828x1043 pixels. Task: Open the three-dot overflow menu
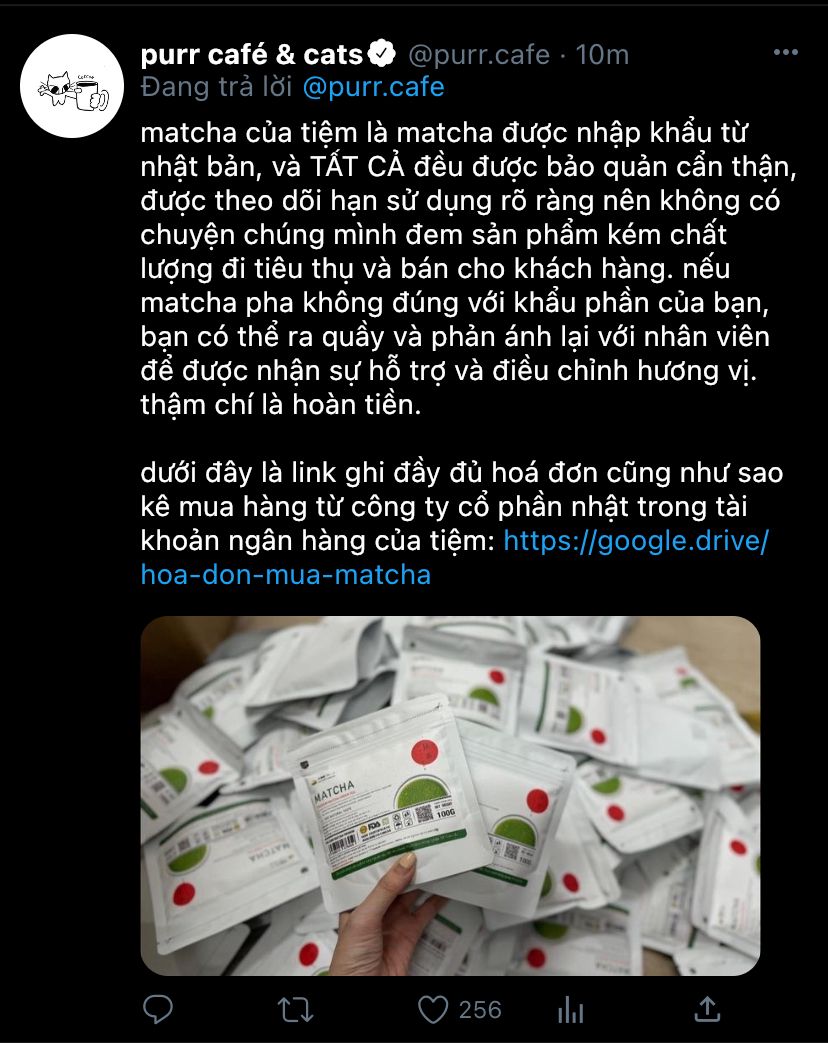coord(785,53)
